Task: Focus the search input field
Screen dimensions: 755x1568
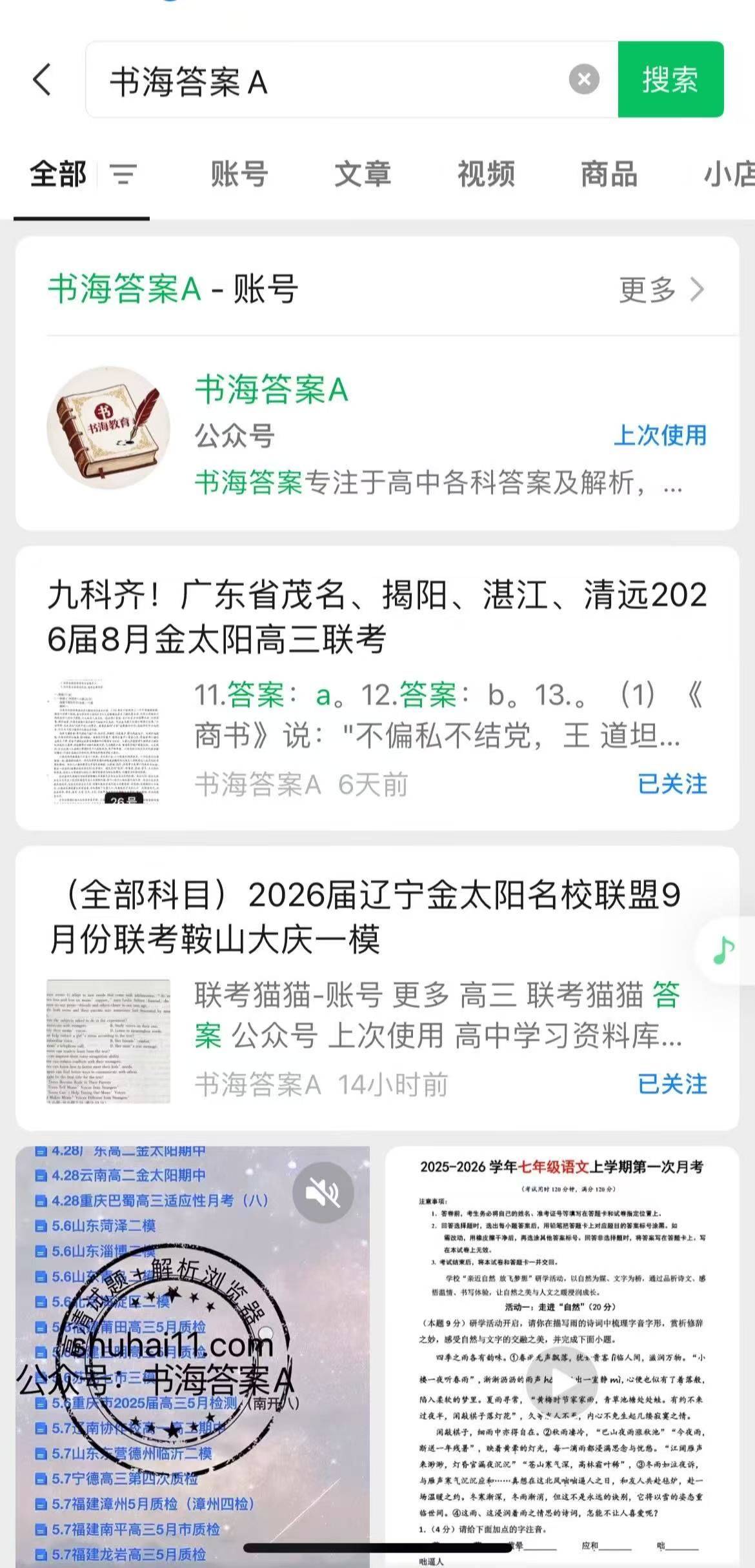Action: point(336,81)
